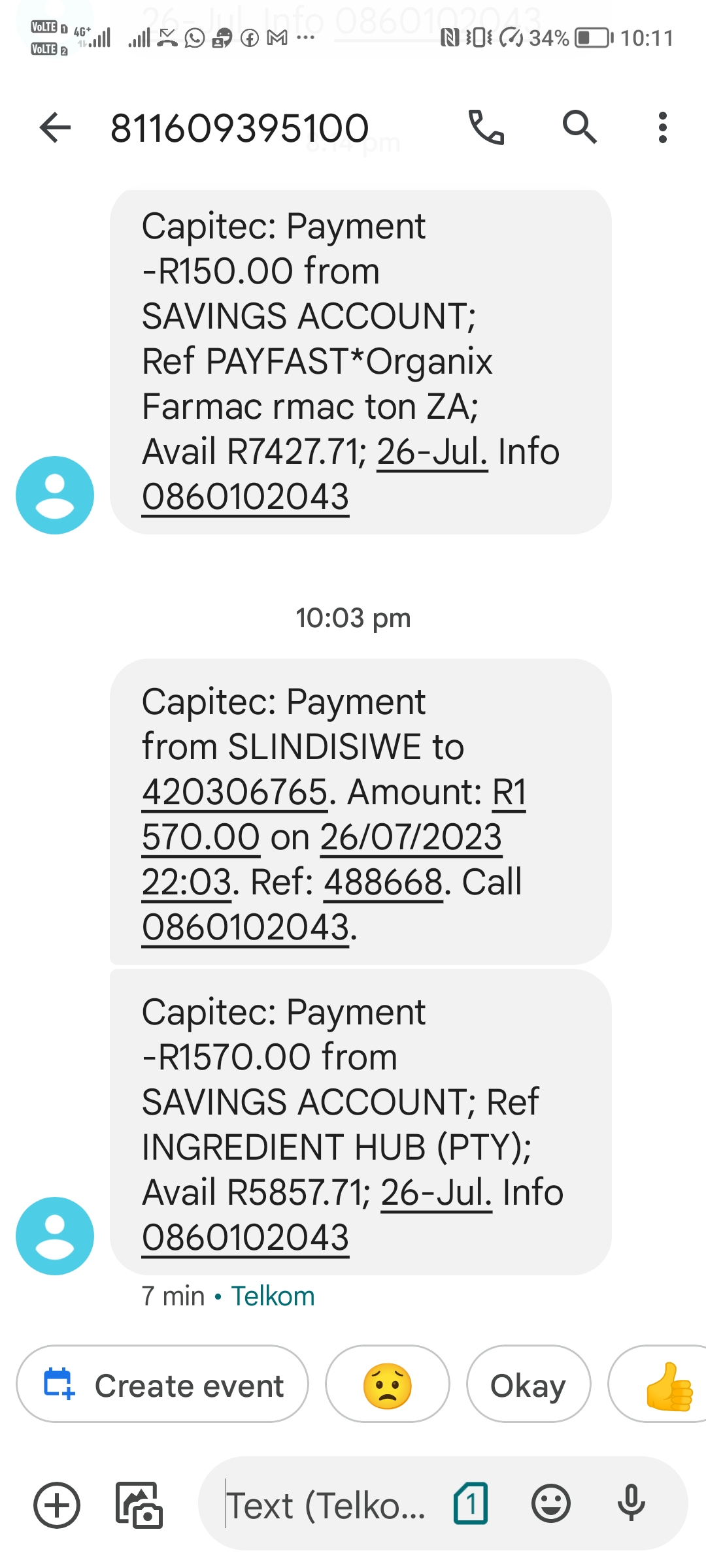Screen dimensions: 706x1568
Task: Tap the Create event suggestion chip
Action: 163,1384
